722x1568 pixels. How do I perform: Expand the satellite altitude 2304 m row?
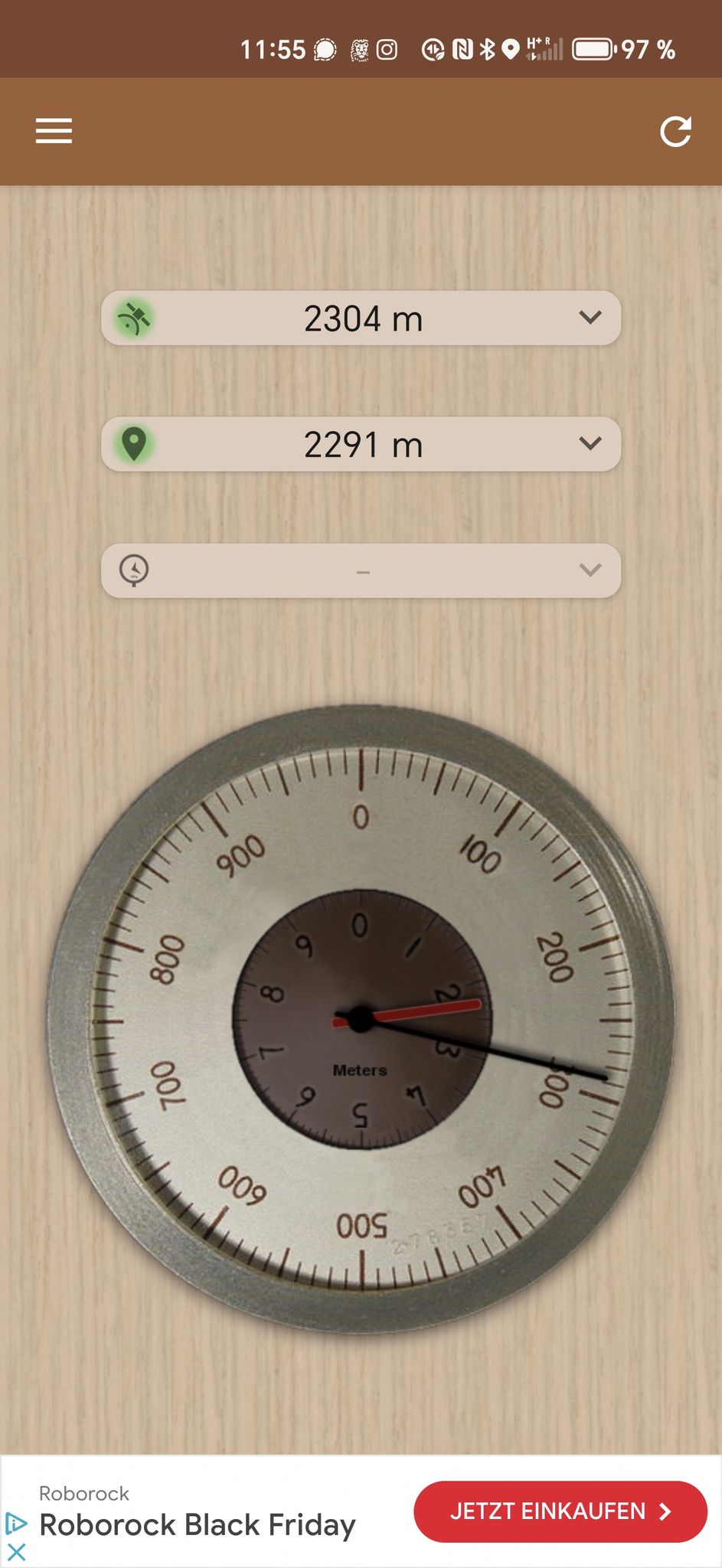[x=361, y=318]
